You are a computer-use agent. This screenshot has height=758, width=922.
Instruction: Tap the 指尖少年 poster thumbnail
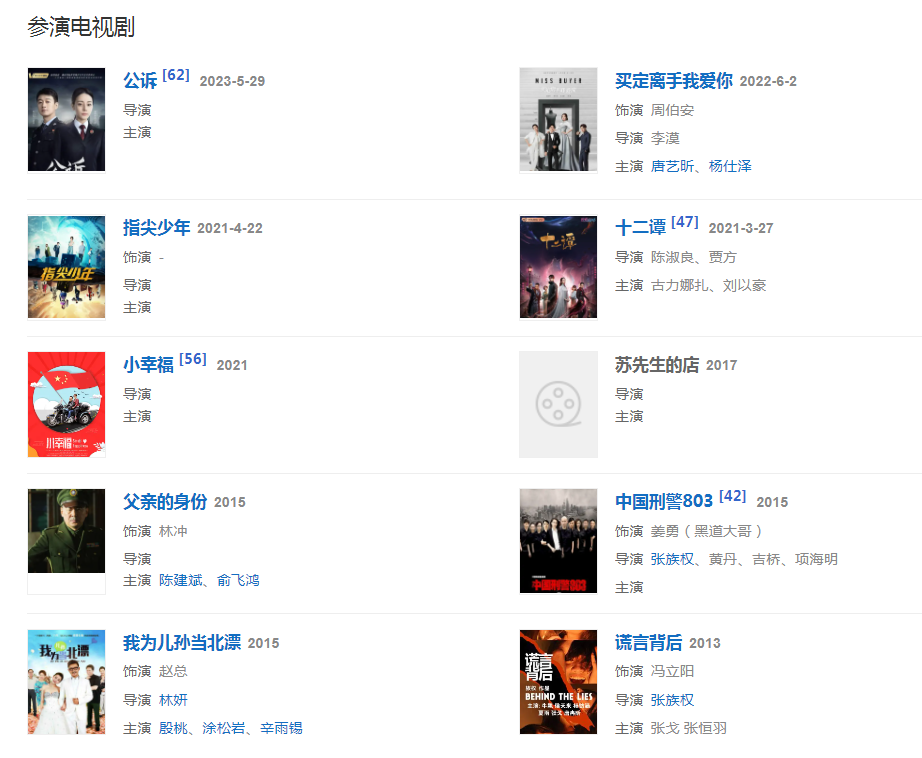pyautogui.click(x=66, y=267)
